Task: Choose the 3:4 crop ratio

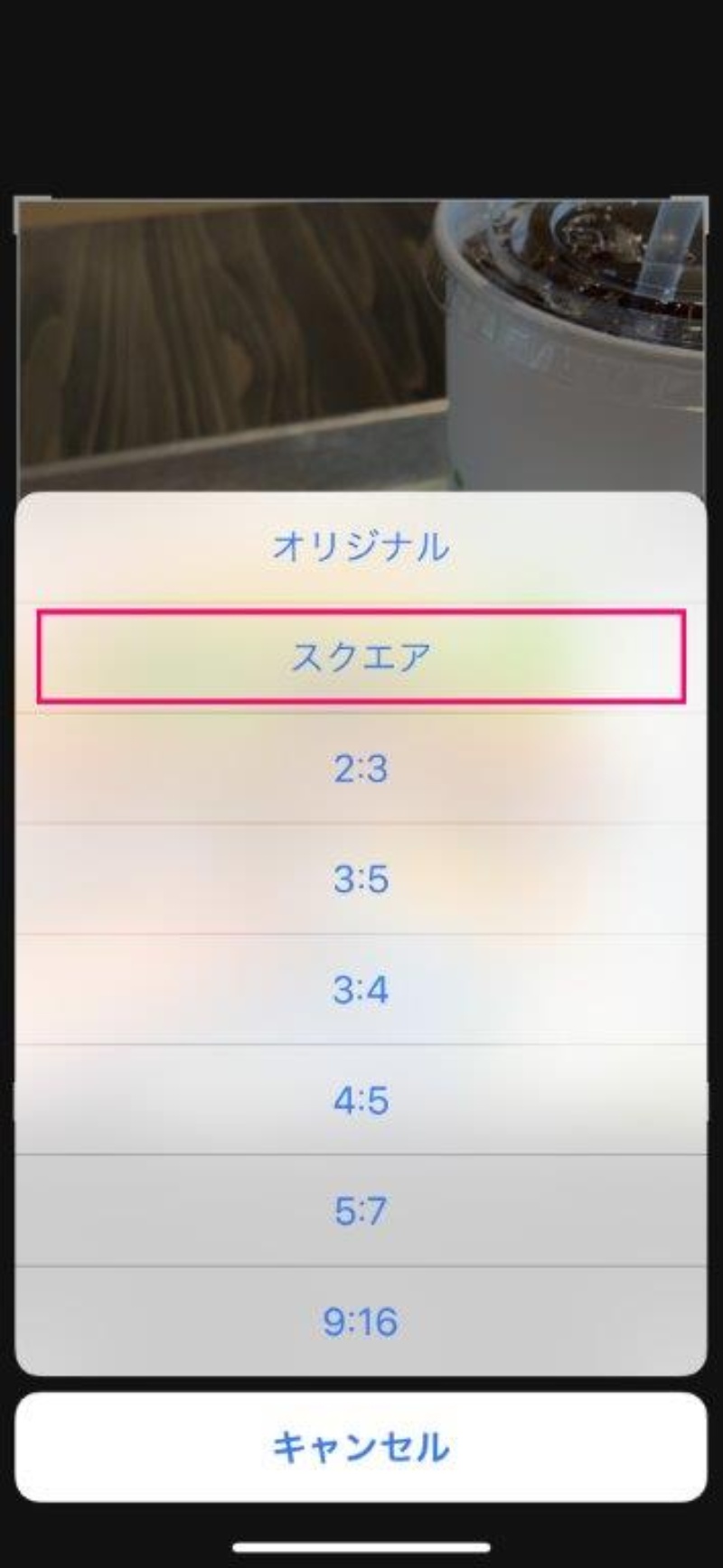Action: click(361, 990)
